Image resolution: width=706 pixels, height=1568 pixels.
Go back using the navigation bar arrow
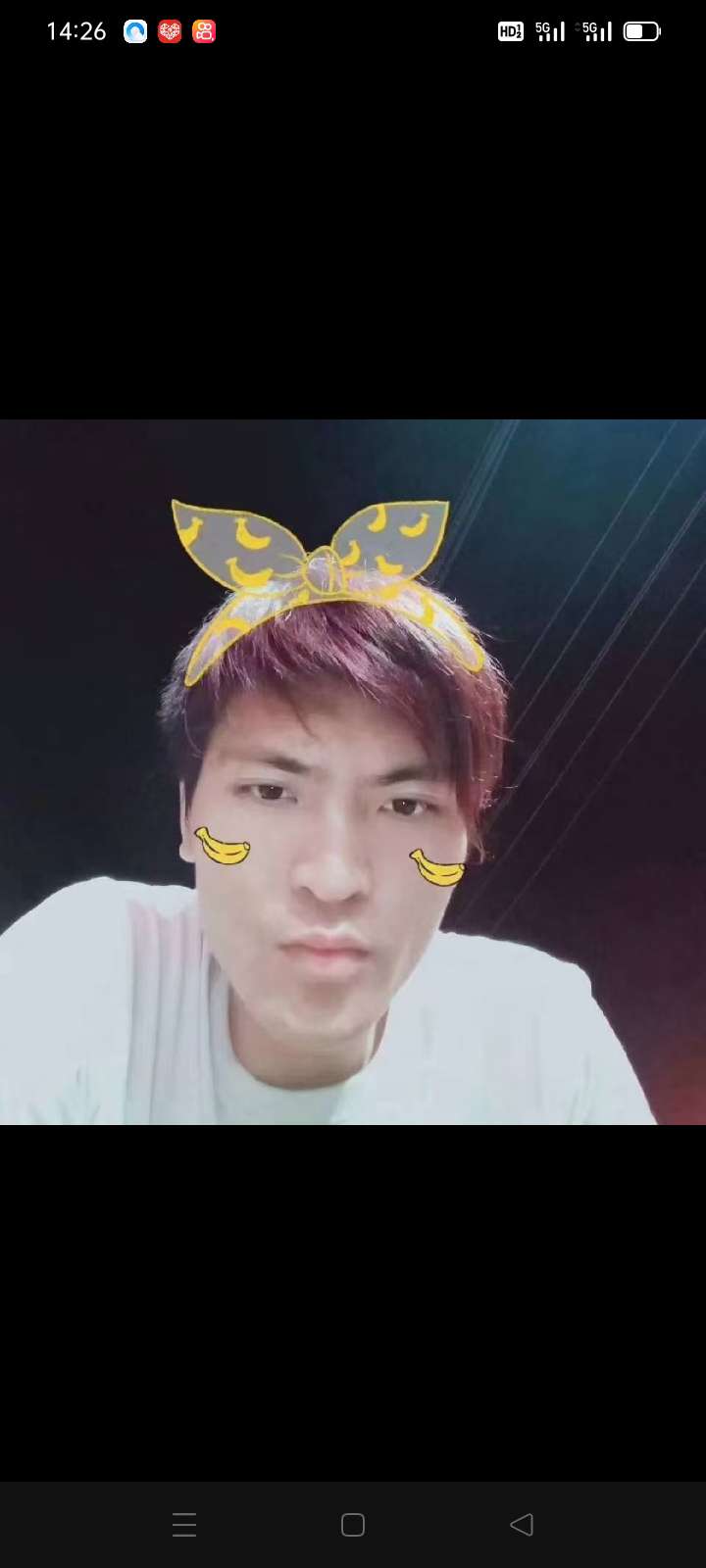pyautogui.click(x=522, y=1524)
